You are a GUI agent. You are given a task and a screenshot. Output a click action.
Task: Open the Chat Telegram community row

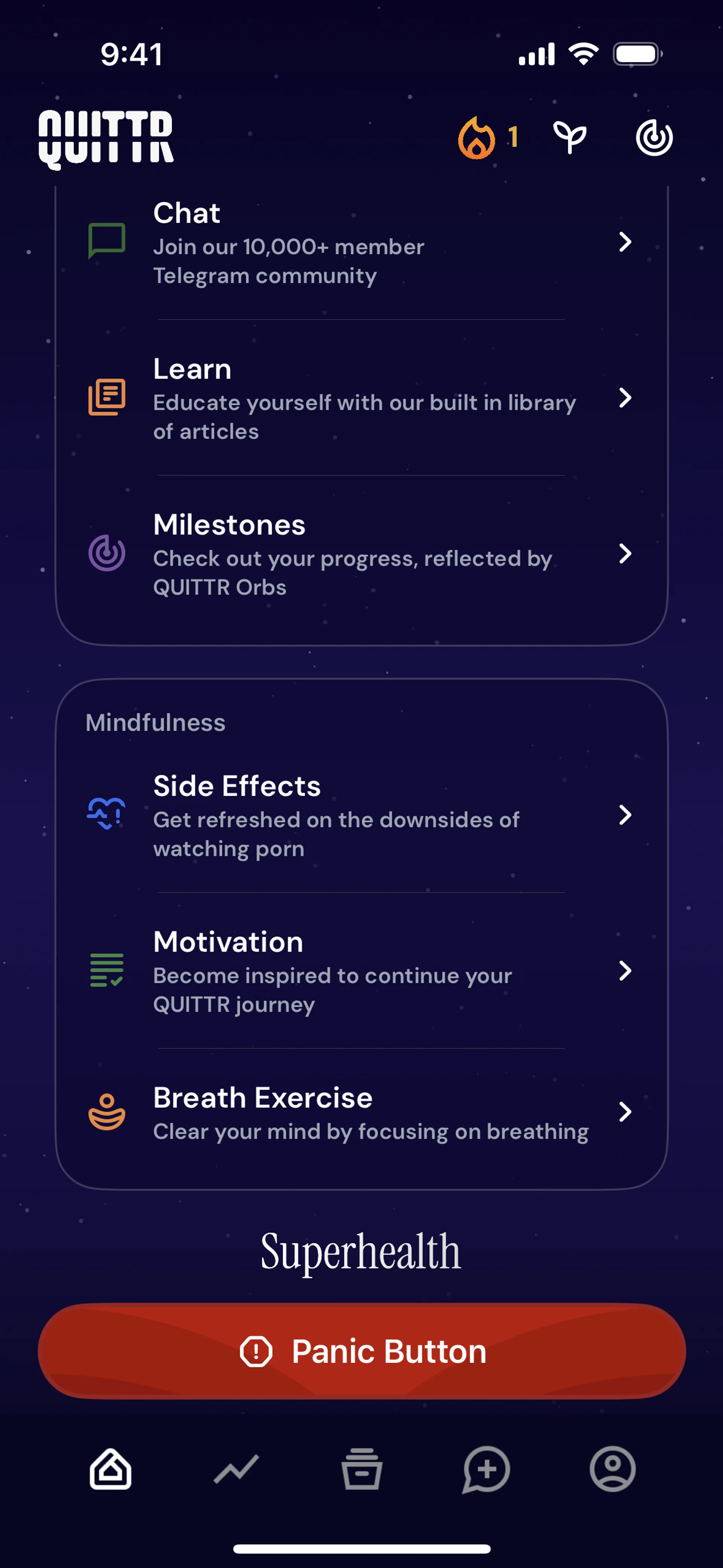point(361,243)
